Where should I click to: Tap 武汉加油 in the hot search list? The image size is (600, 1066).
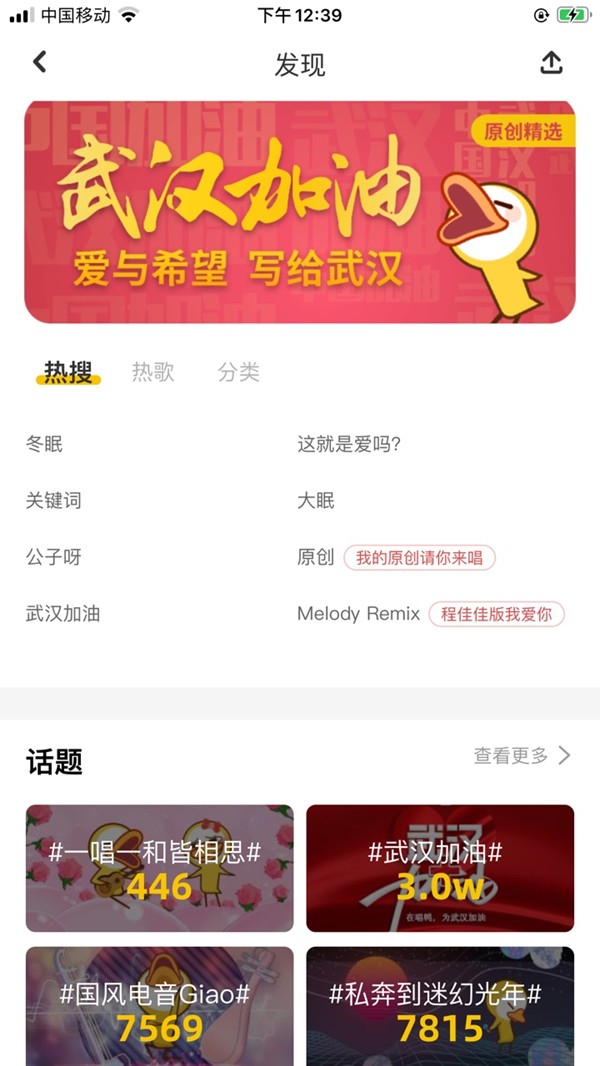point(63,614)
